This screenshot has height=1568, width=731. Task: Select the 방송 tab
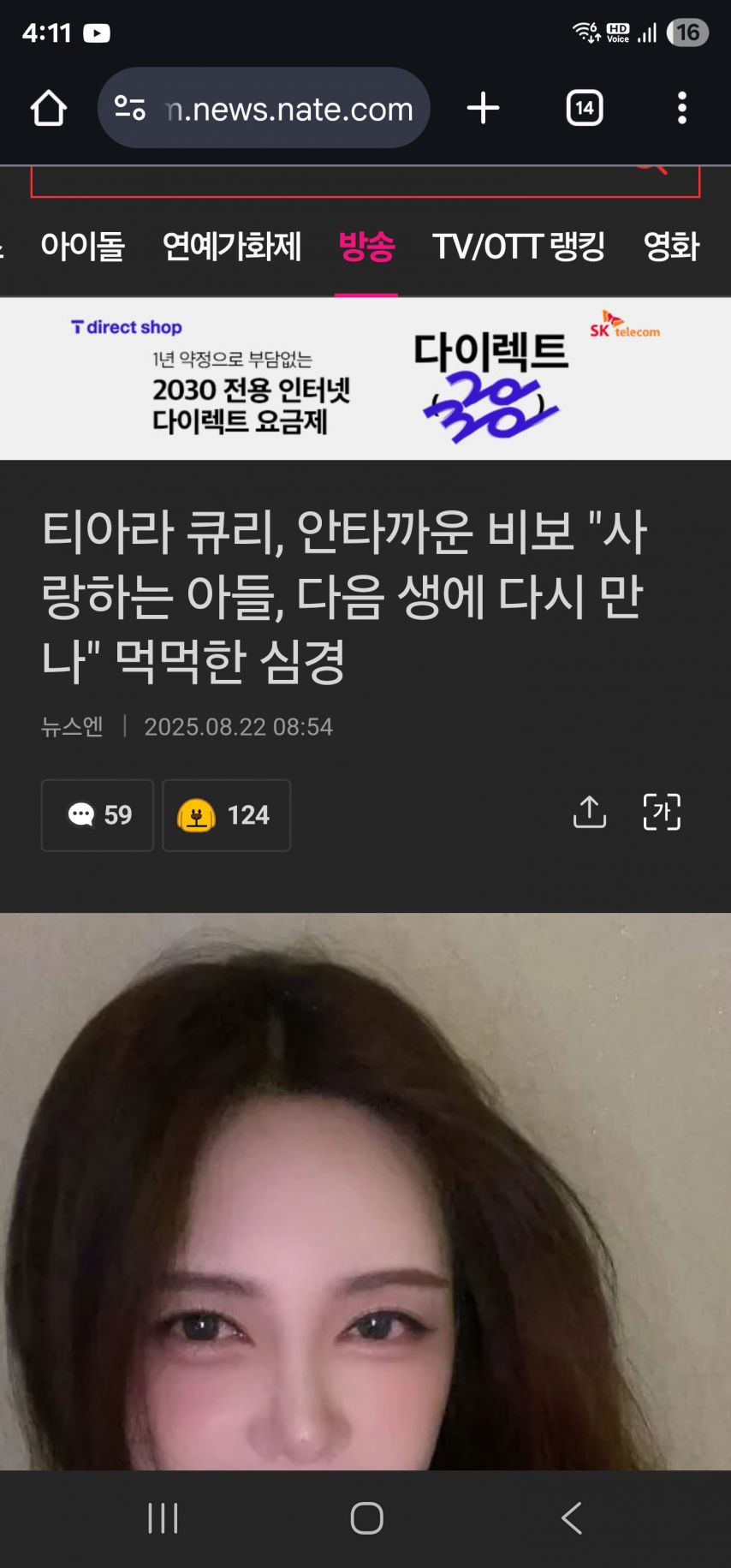366,247
